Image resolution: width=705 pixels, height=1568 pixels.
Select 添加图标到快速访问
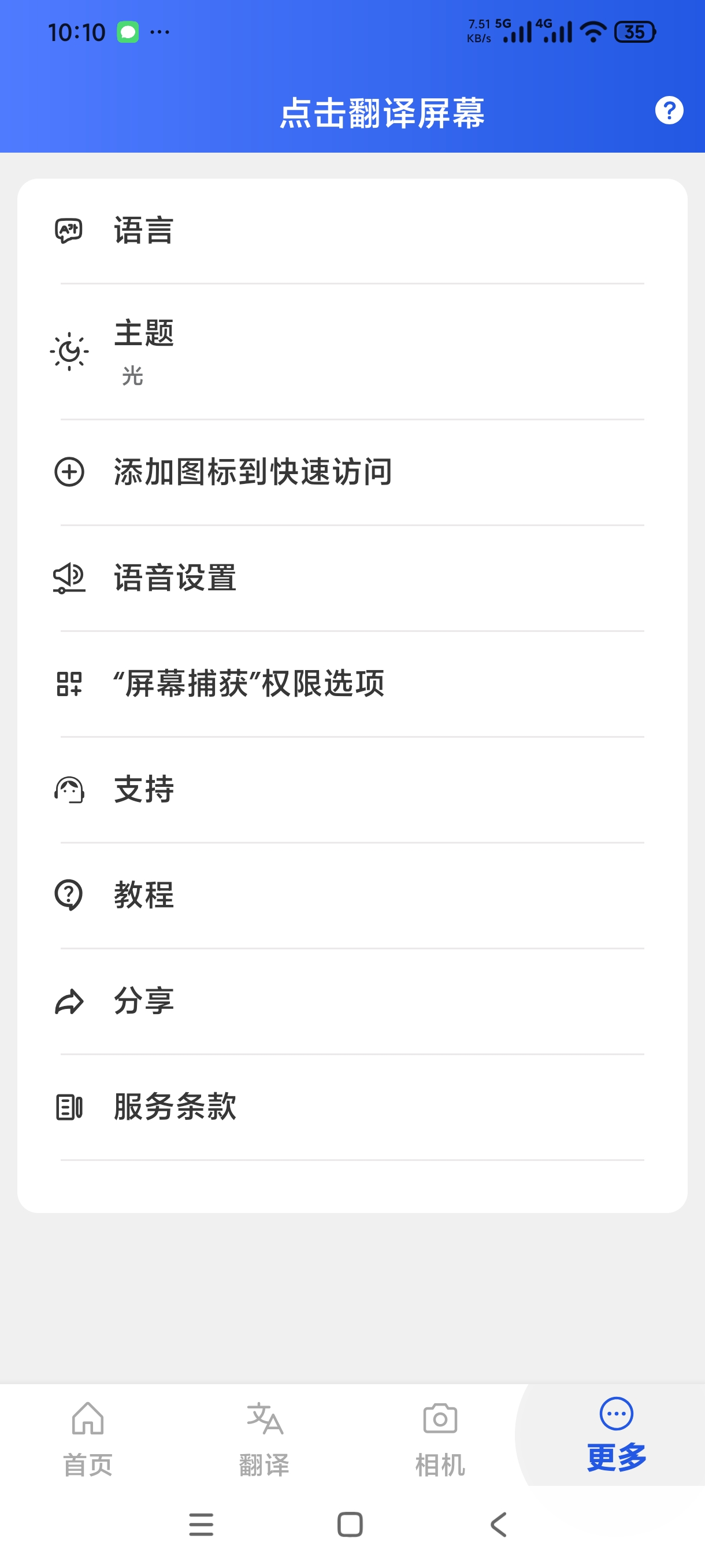tap(352, 472)
